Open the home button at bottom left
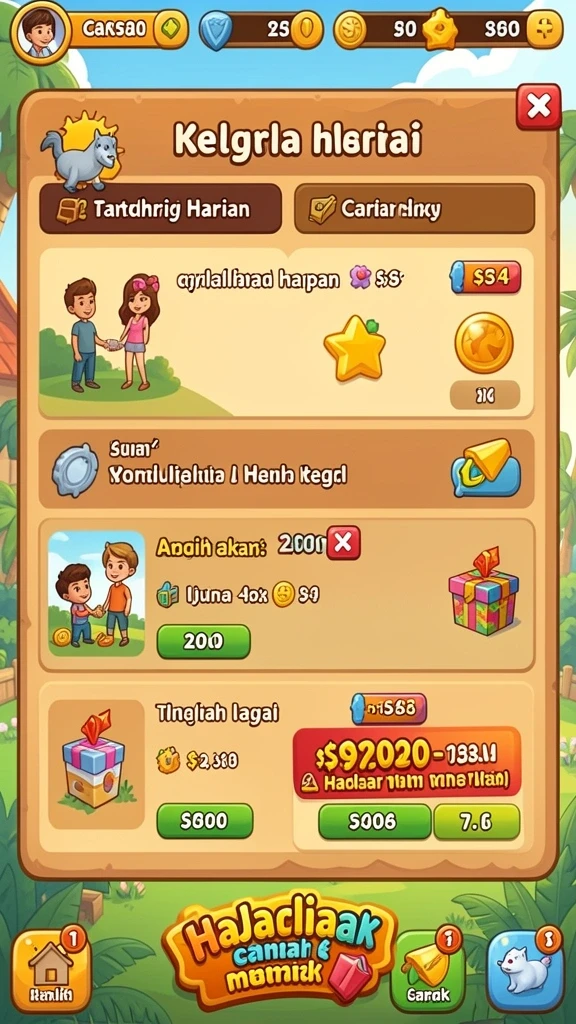 tap(51, 971)
